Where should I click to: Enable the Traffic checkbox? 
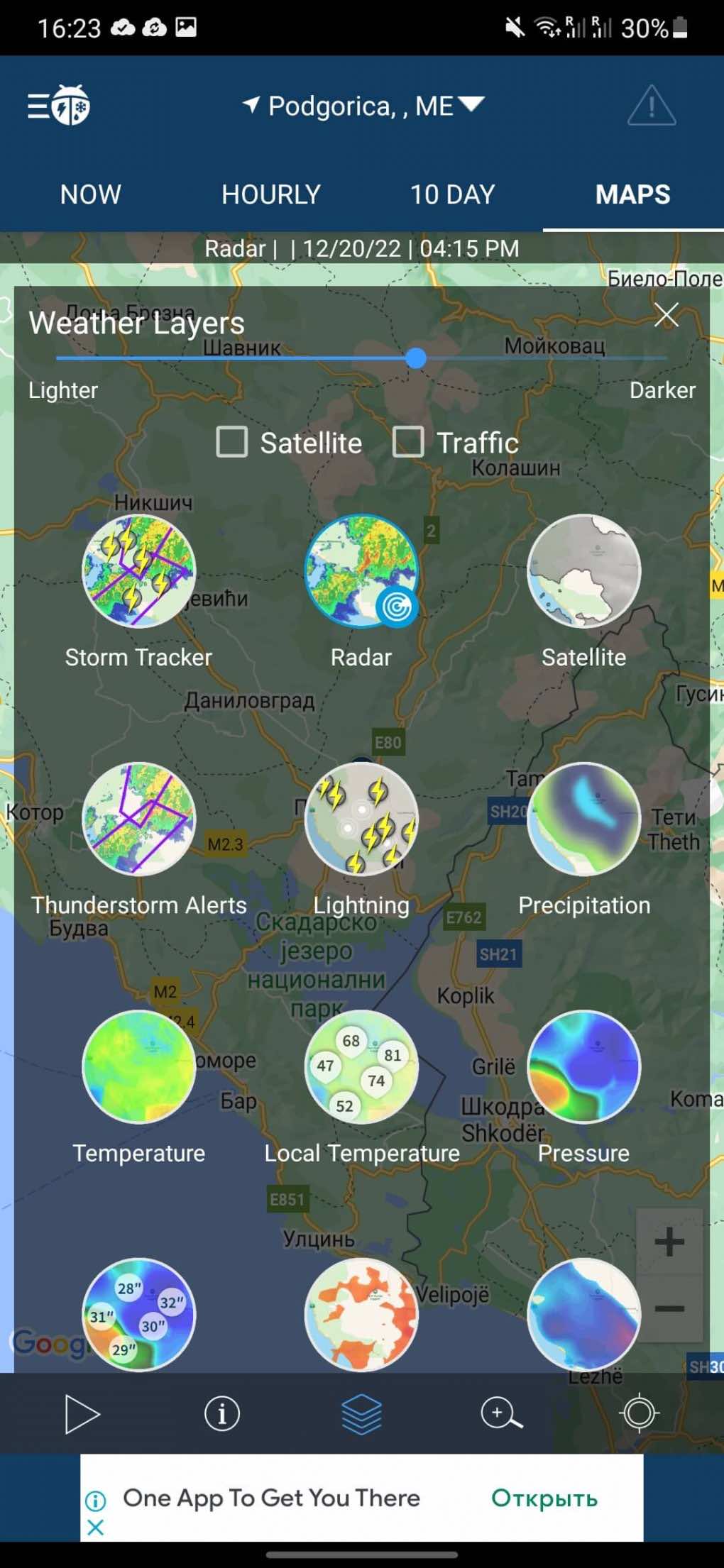click(409, 442)
